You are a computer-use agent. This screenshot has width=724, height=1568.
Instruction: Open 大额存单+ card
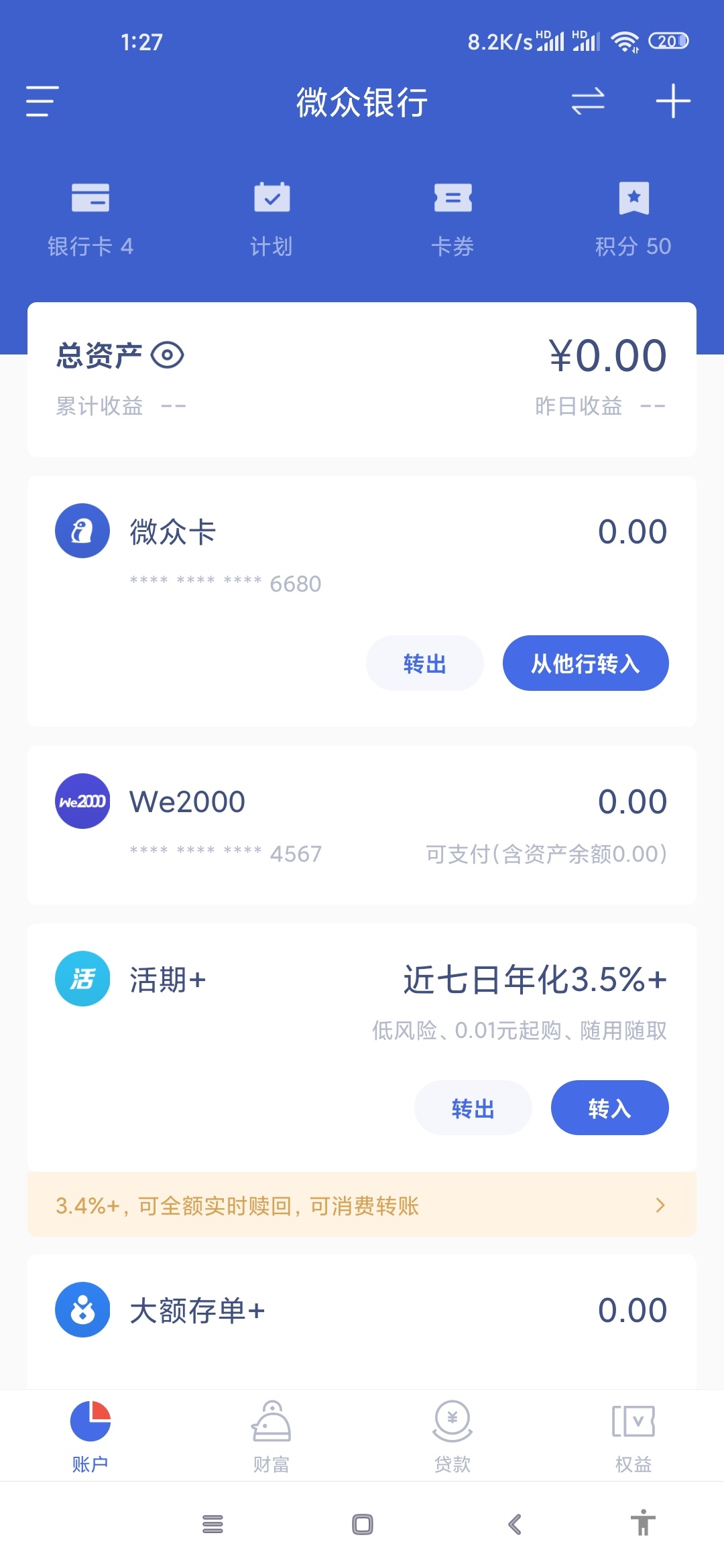pyautogui.click(x=362, y=1321)
